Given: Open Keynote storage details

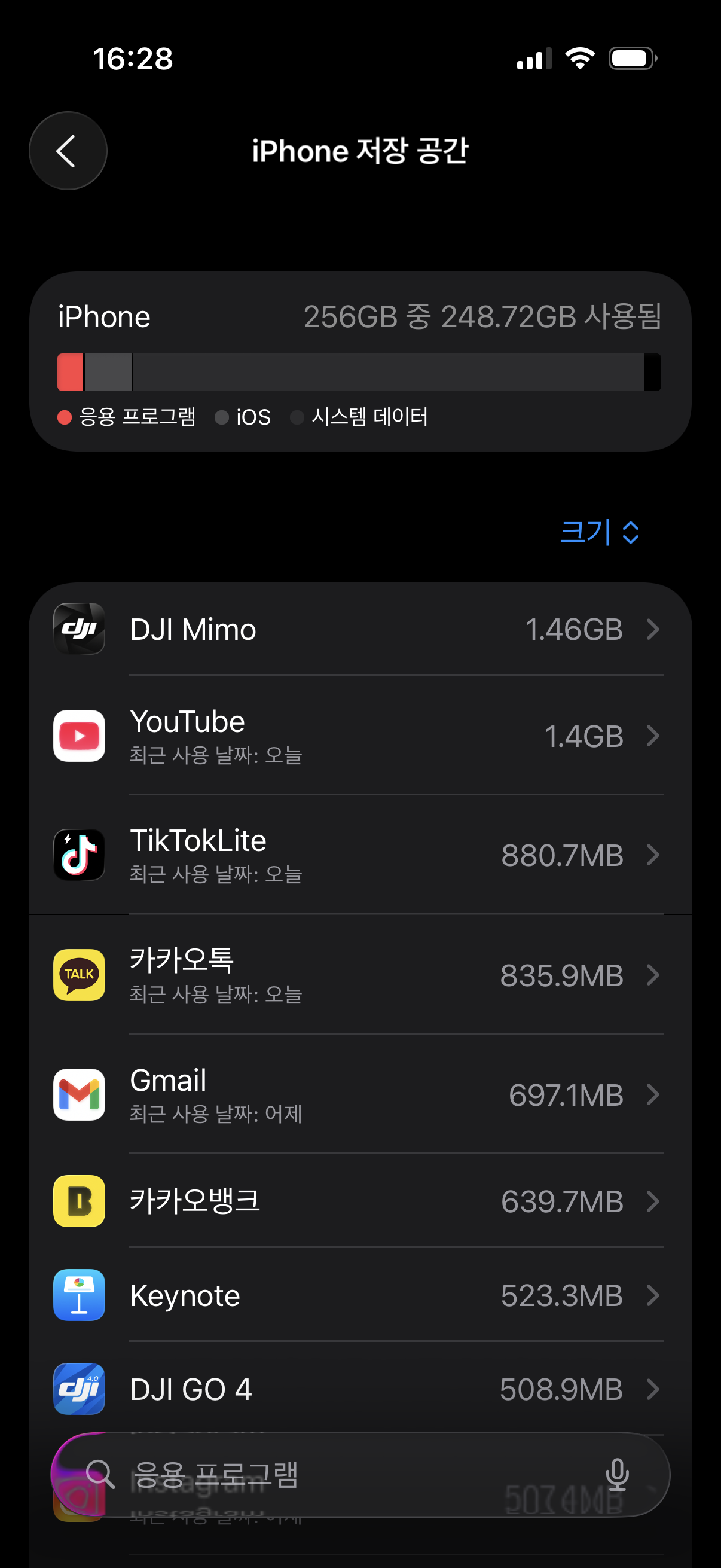Looking at the screenshot, I should 359,1295.
